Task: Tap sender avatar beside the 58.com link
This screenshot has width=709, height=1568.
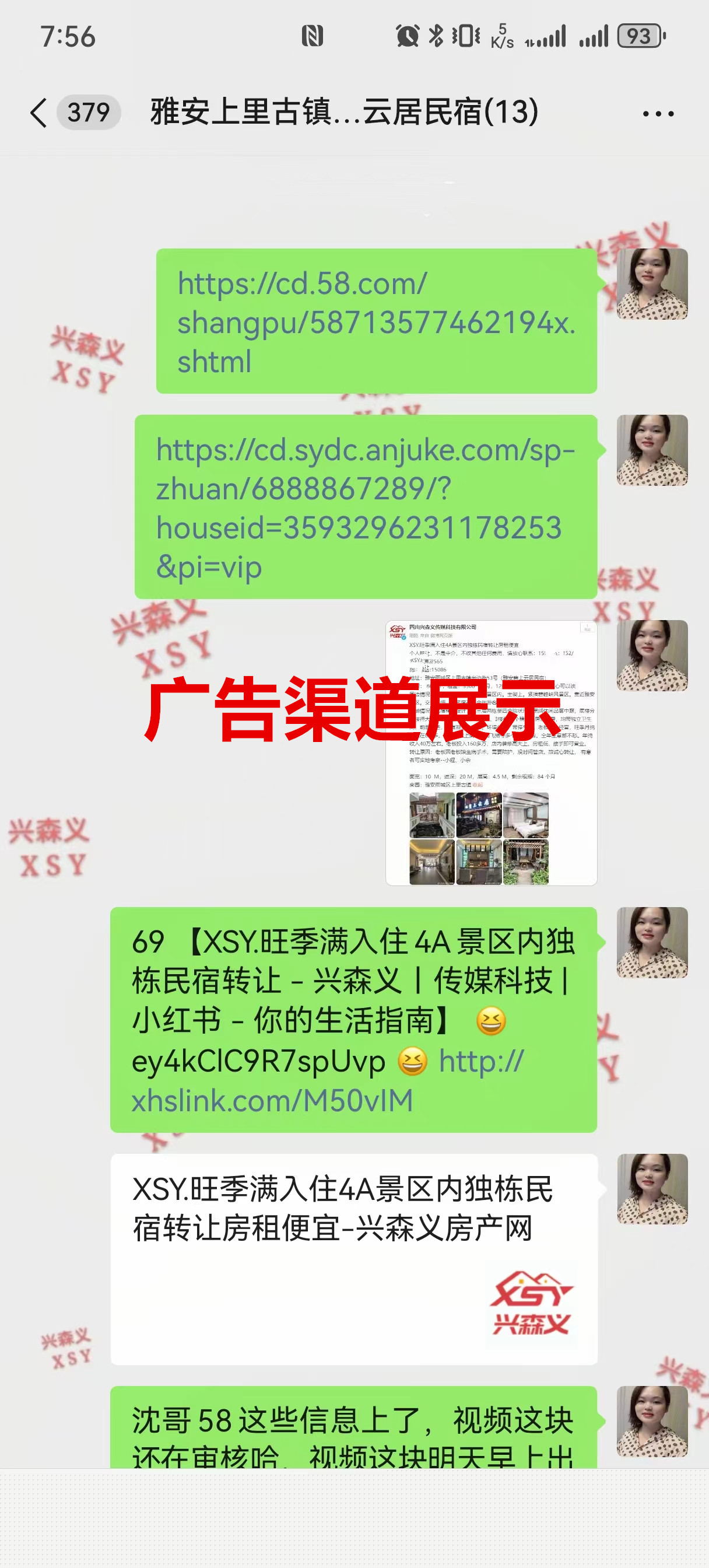Action: coord(651,284)
